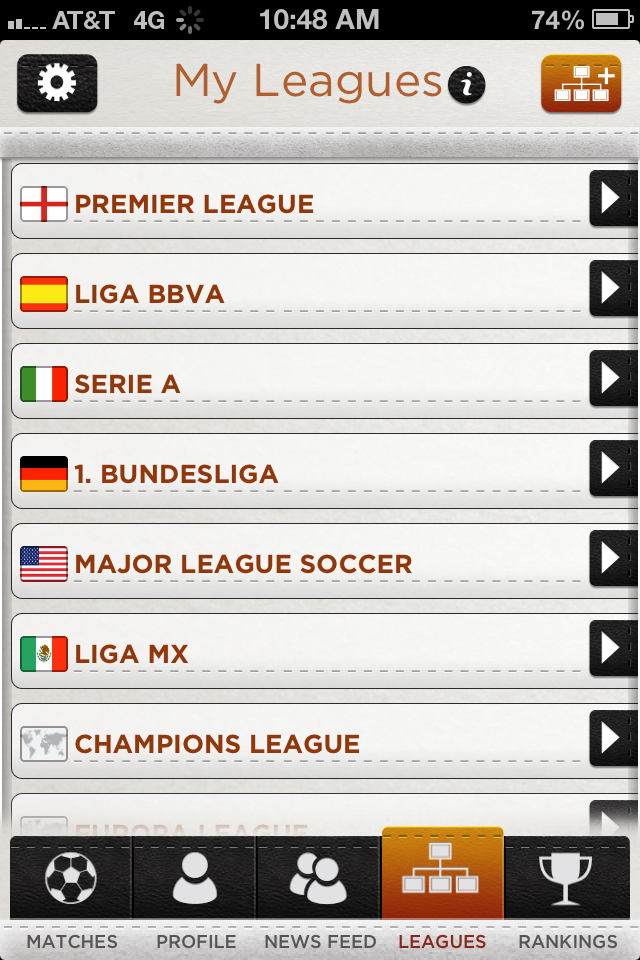Go to the Profile tab
Viewport: 640px width, 960px height.
(195, 895)
